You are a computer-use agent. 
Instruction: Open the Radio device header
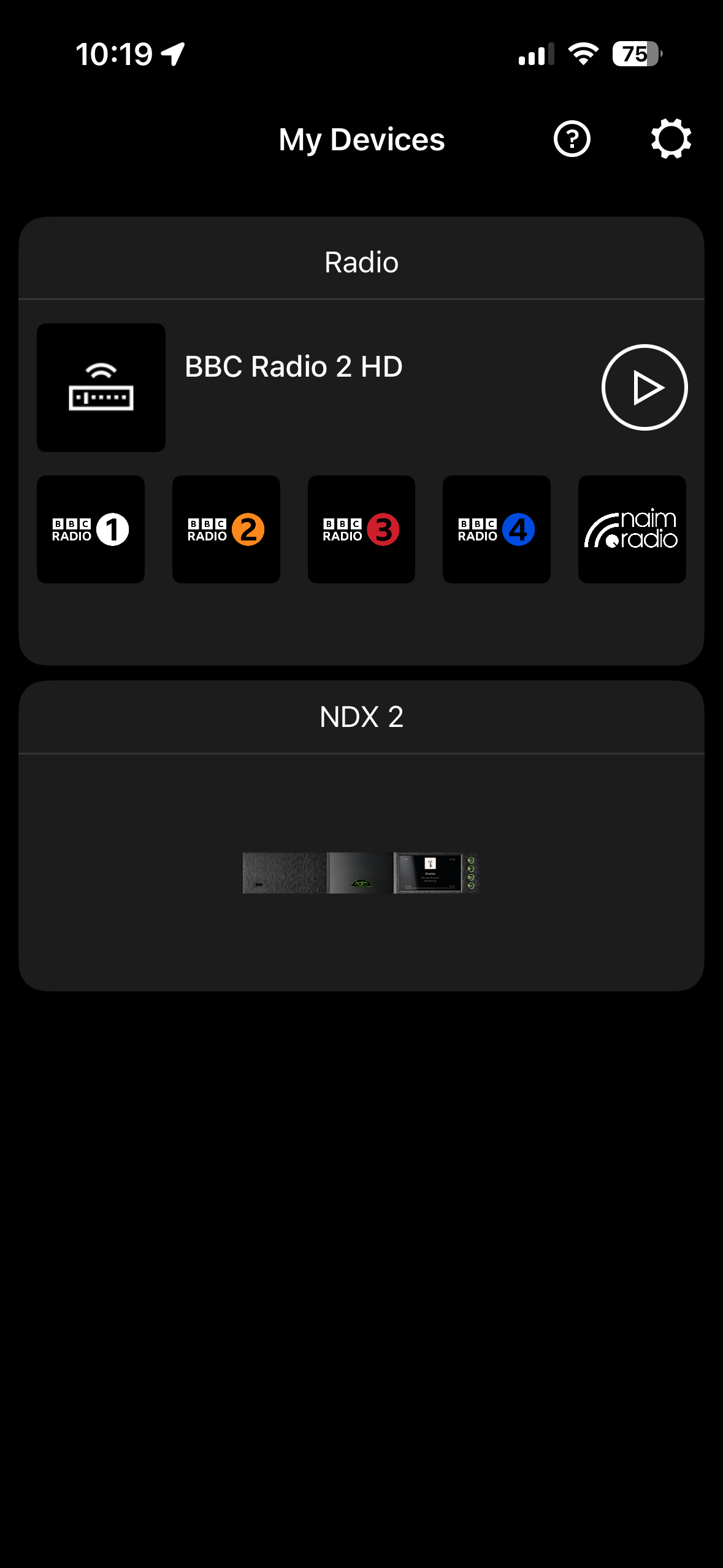[x=361, y=262]
